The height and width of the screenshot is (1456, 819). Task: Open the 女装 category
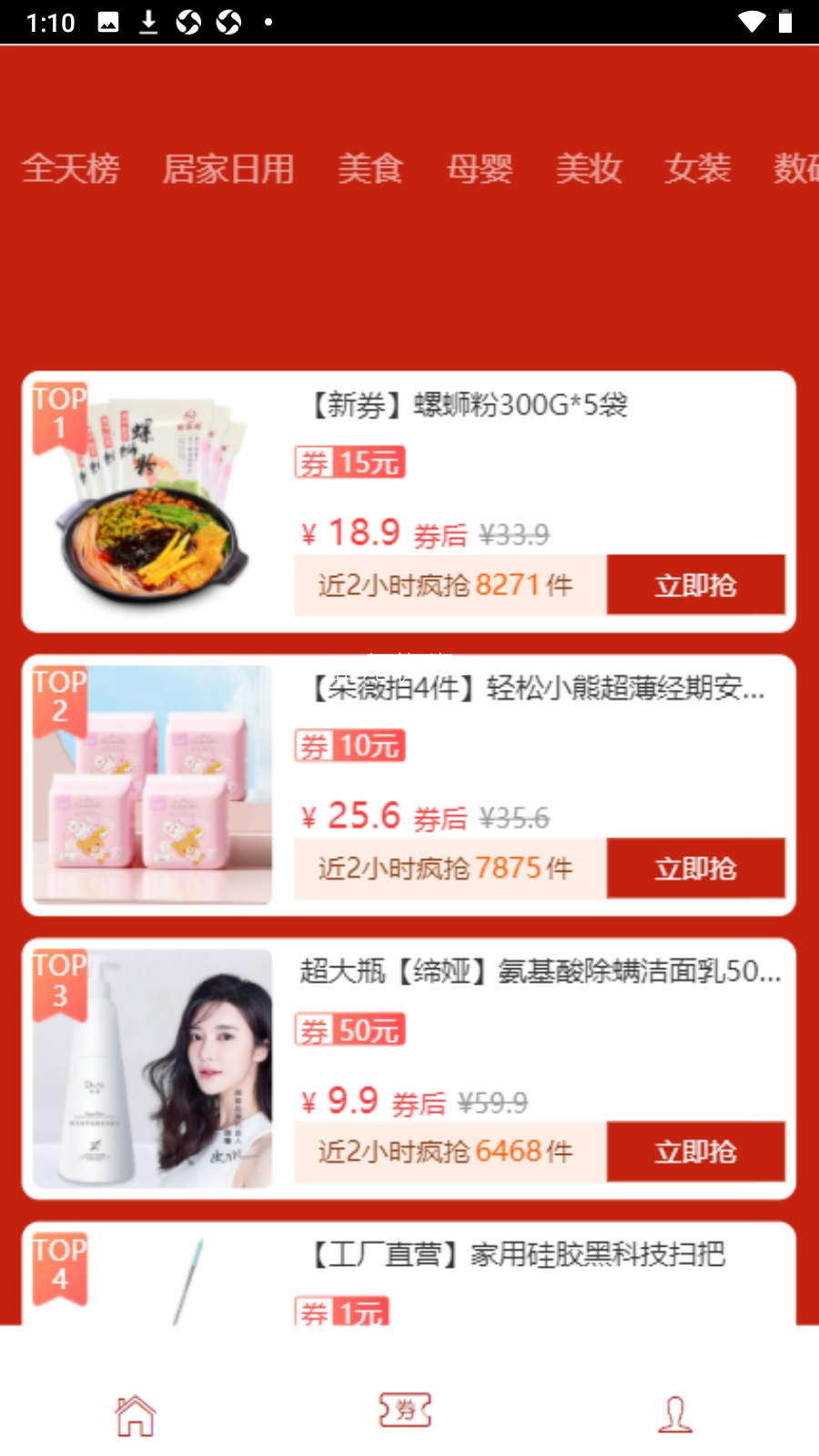(699, 169)
